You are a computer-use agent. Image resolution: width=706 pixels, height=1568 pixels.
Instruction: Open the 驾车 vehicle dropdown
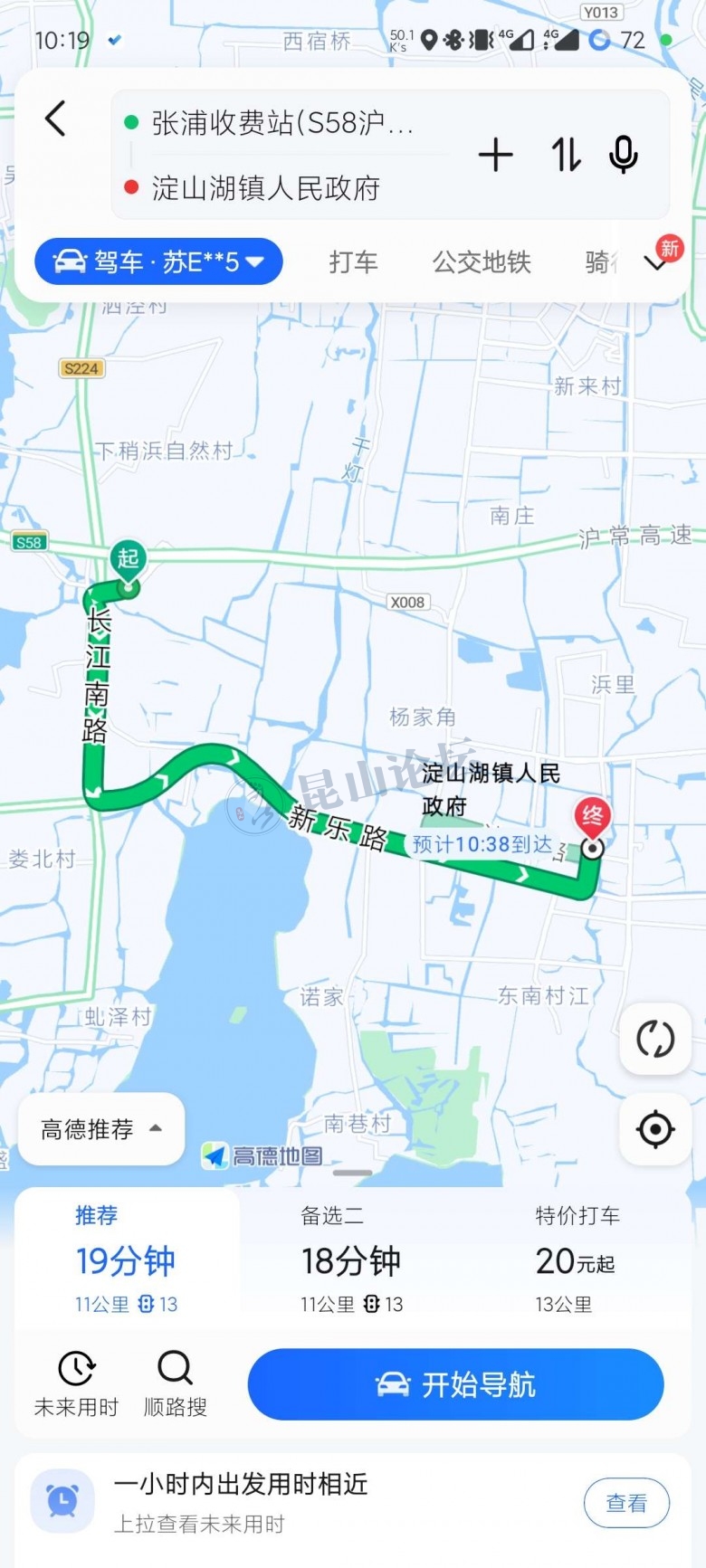[x=158, y=262]
